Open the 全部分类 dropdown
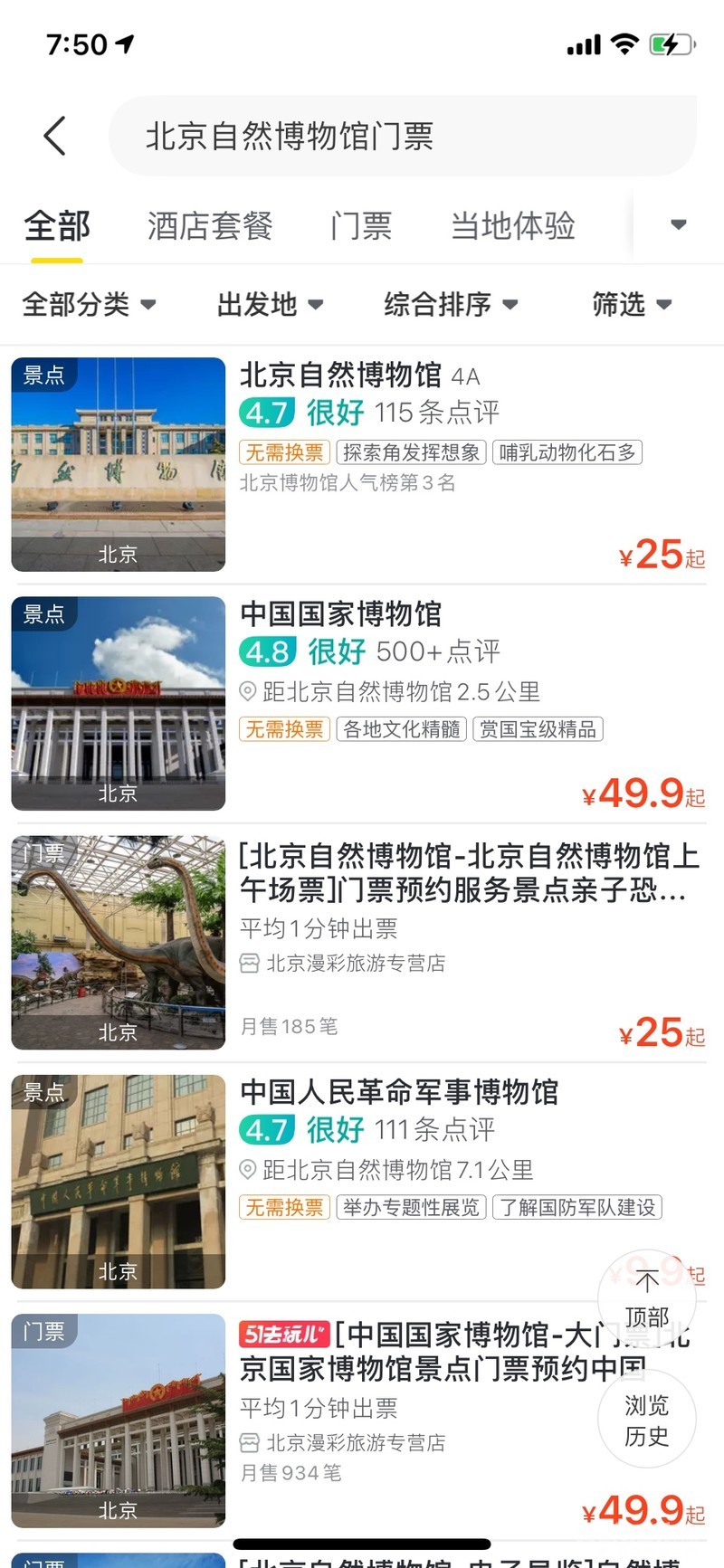 89,305
